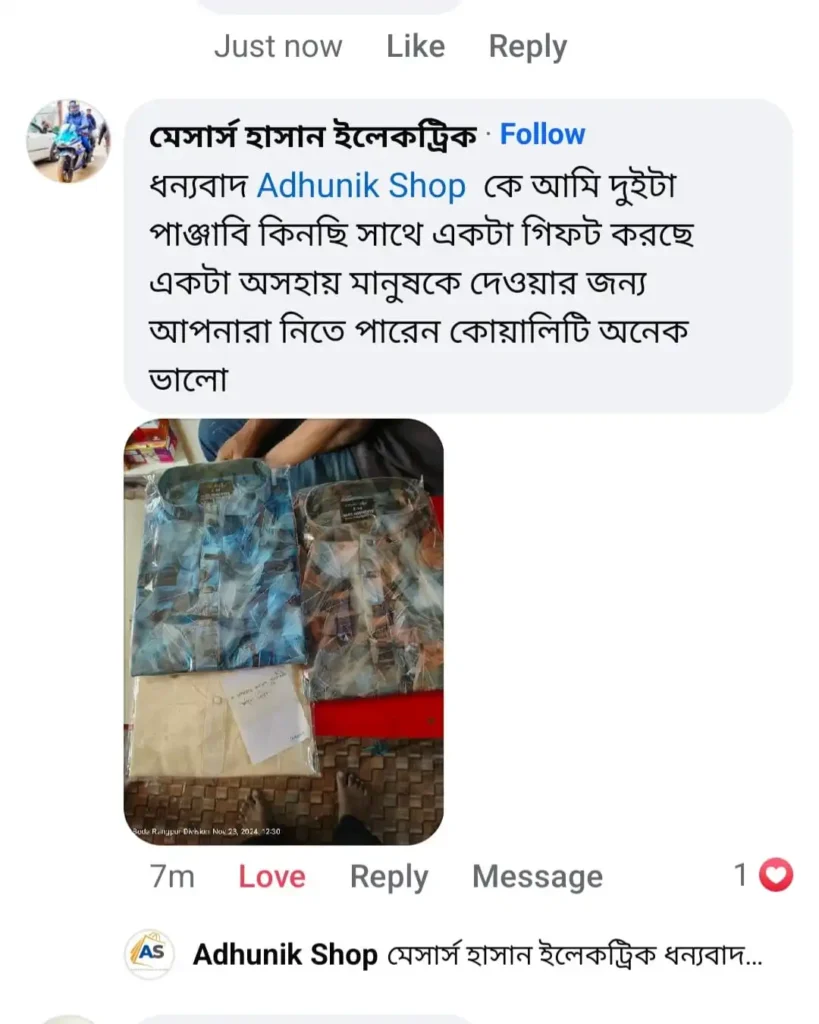The width and height of the screenshot is (819, 1024).
Task: Reply to the 7m old comment
Action: click(x=389, y=876)
